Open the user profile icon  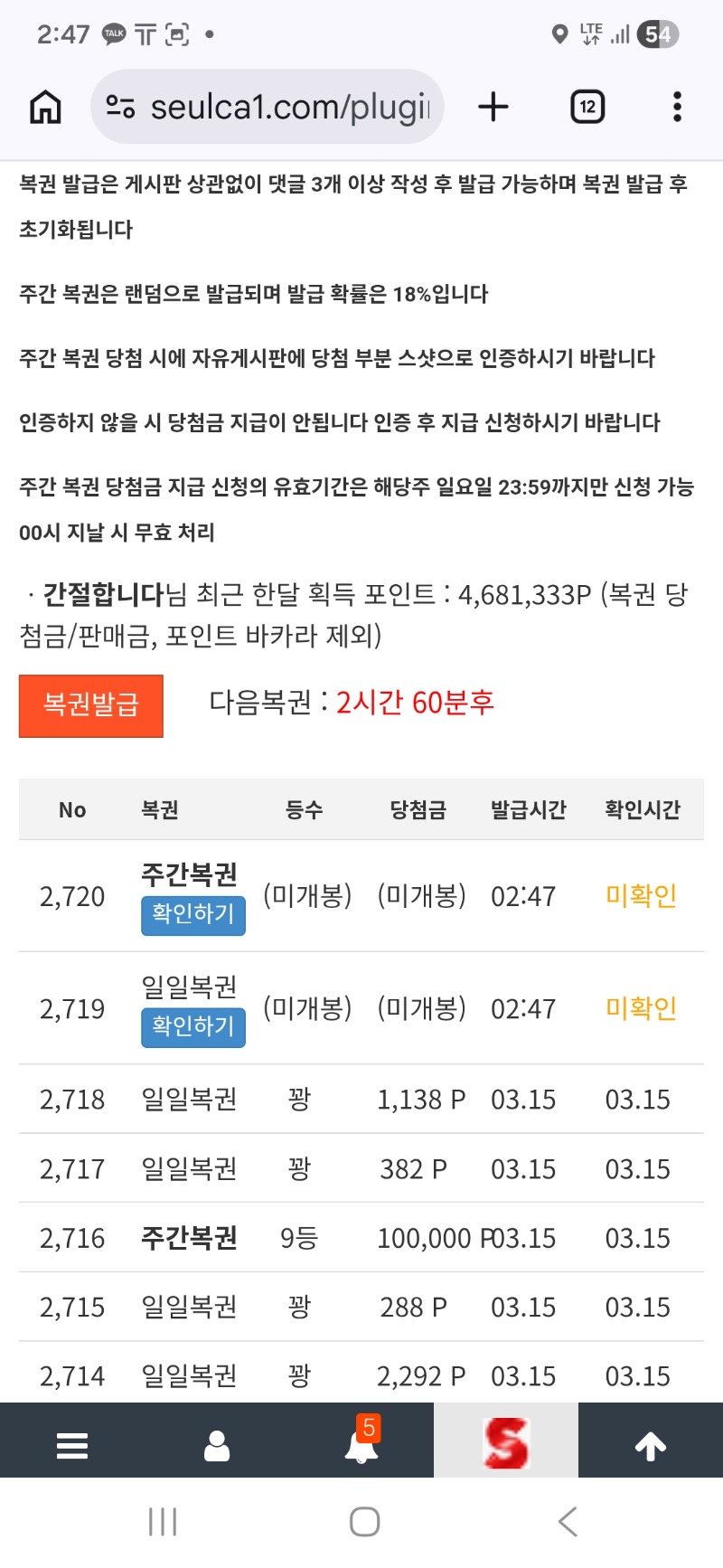(x=217, y=1445)
